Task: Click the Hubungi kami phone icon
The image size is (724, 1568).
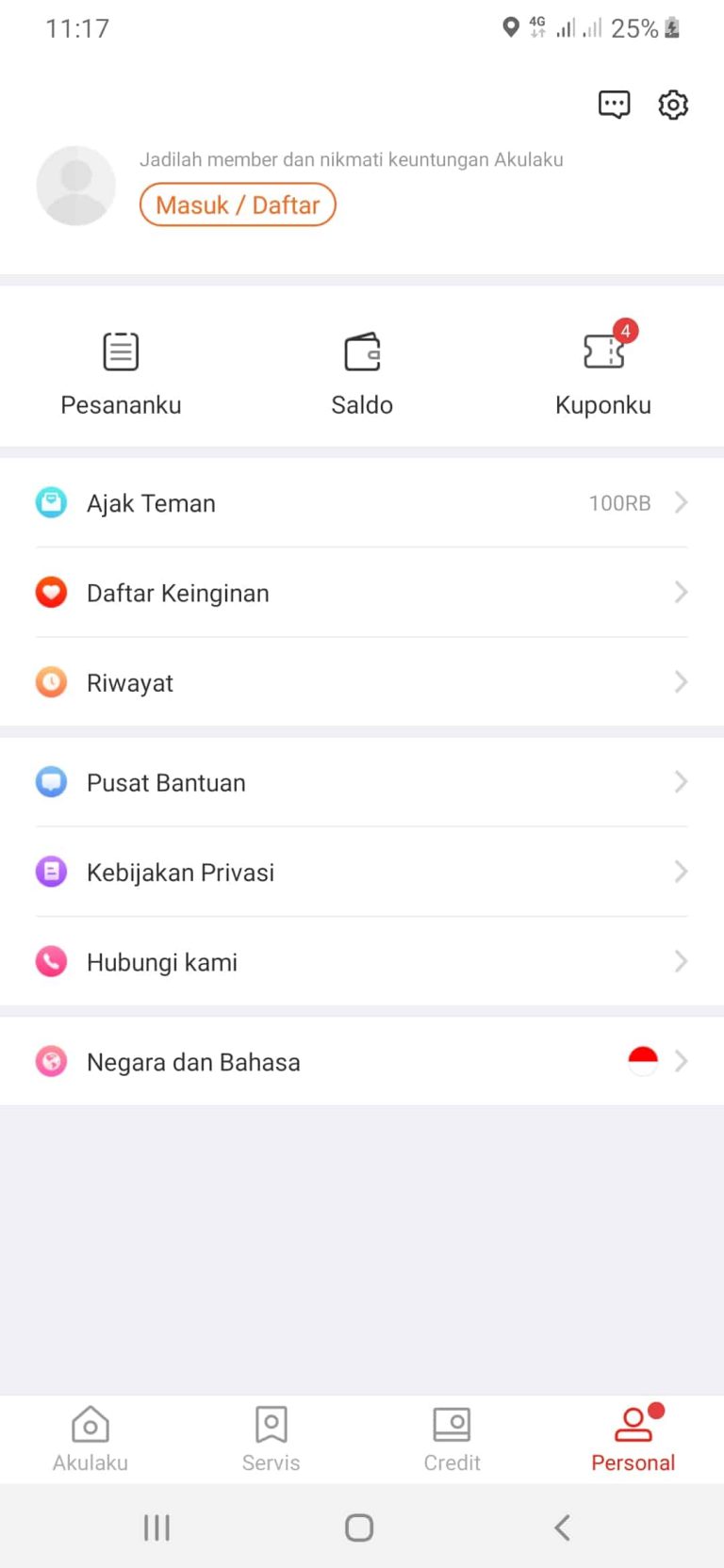Action: tap(51, 961)
